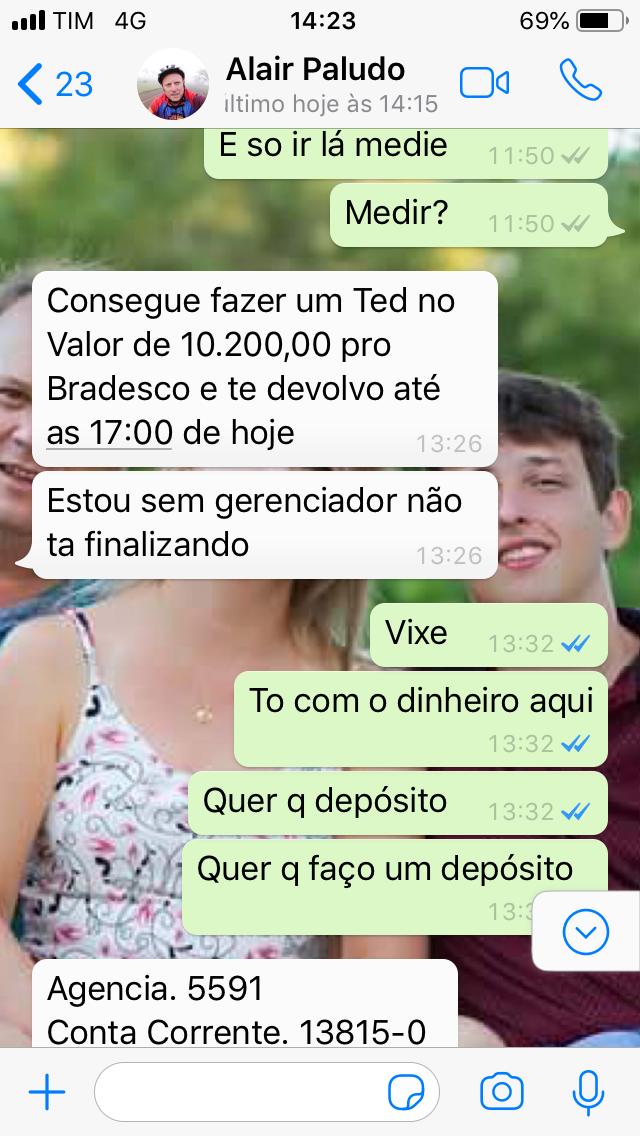Go back to the chats list
This screenshot has width=640, height=1136.
pos(55,84)
